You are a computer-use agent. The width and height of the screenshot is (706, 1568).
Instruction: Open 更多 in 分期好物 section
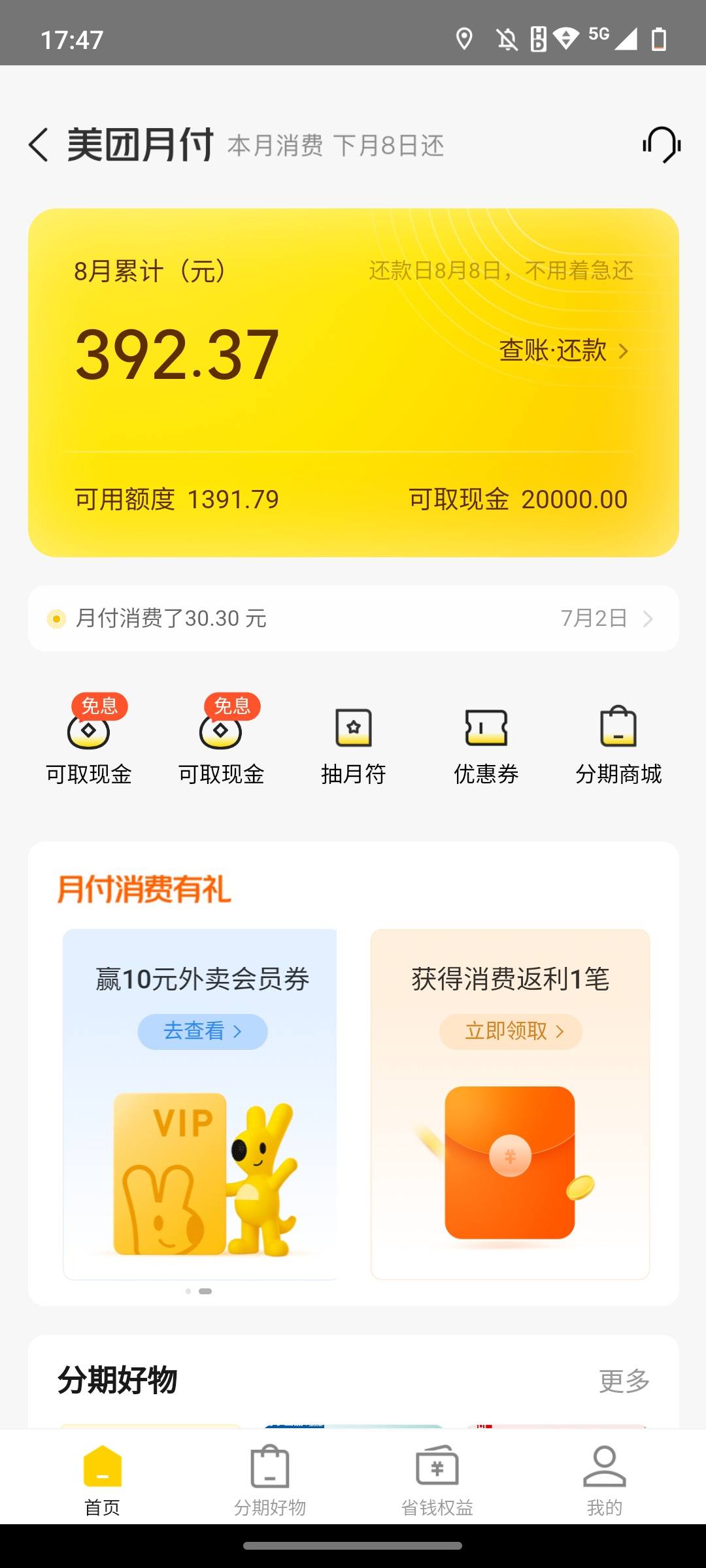624,1381
